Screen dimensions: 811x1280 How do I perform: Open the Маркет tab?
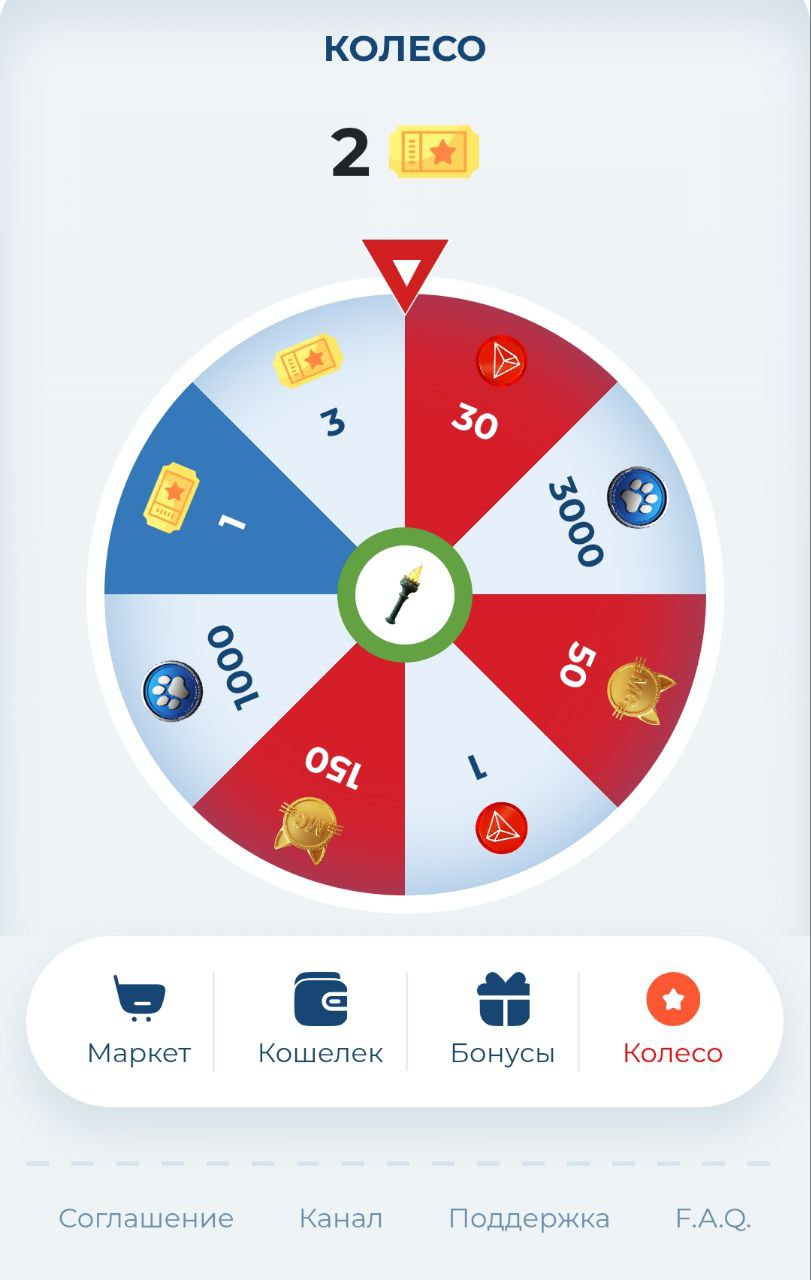(139, 1020)
